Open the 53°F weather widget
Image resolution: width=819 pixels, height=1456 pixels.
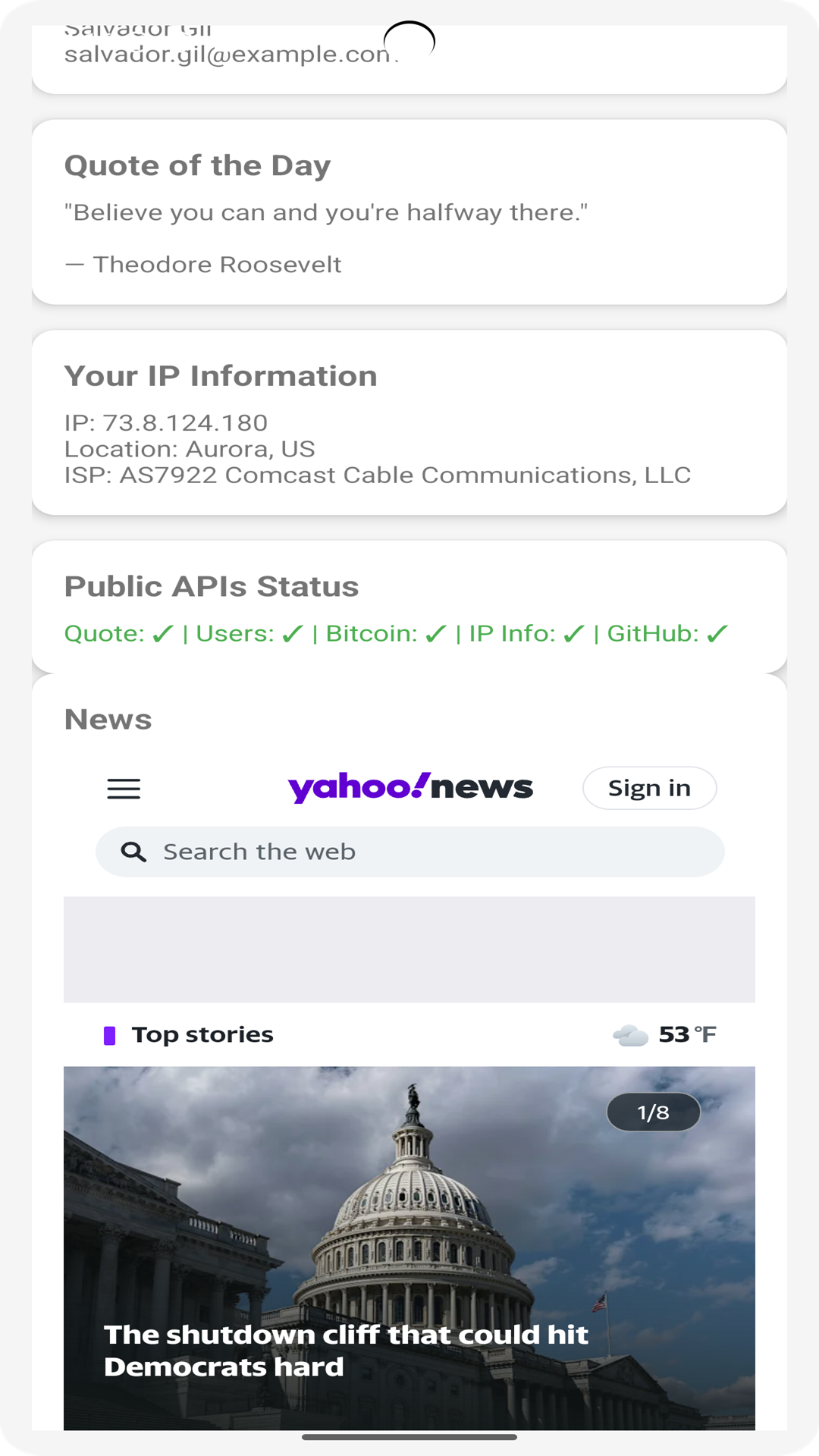point(665,1034)
